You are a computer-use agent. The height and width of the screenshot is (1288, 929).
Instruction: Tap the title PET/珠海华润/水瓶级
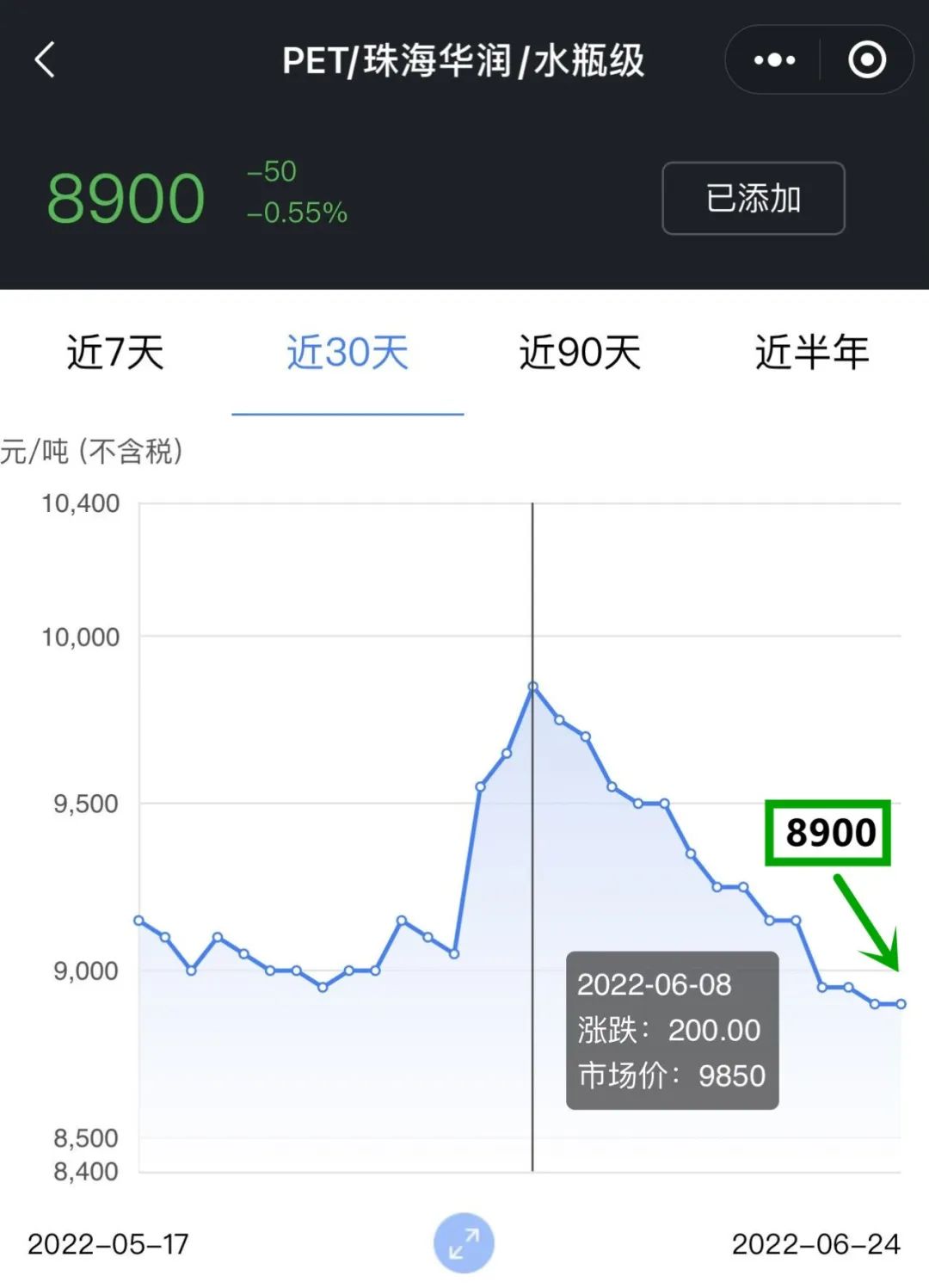pos(464,60)
